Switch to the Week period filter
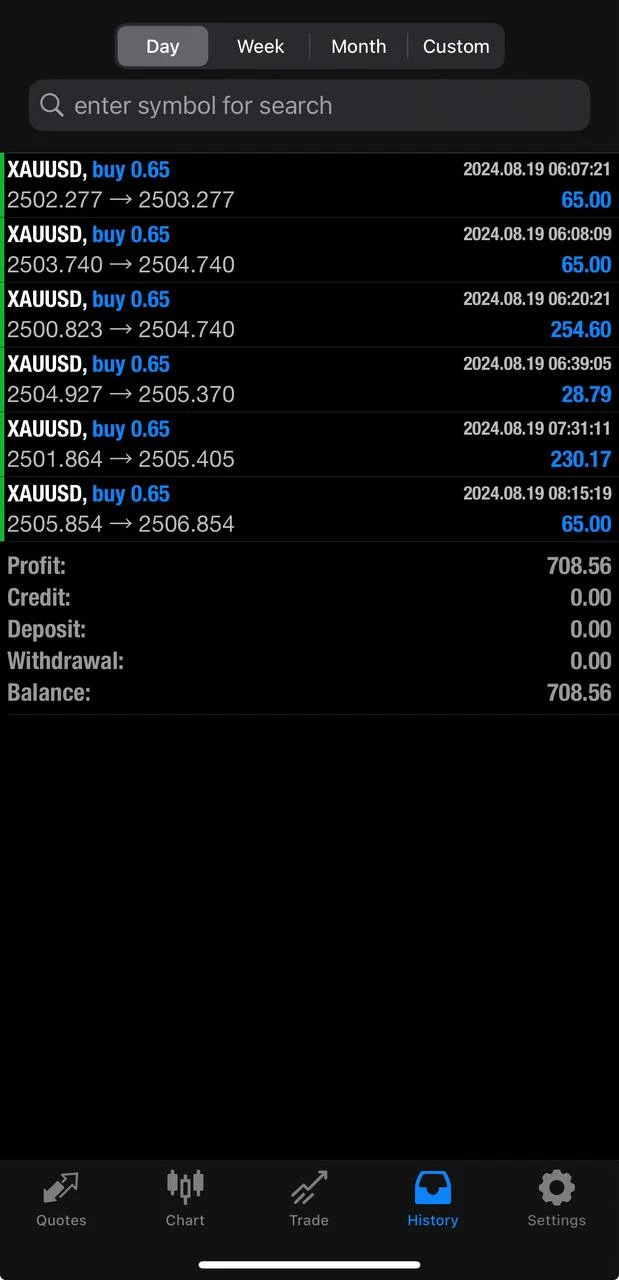This screenshot has height=1280, width=619. pyautogui.click(x=260, y=46)
